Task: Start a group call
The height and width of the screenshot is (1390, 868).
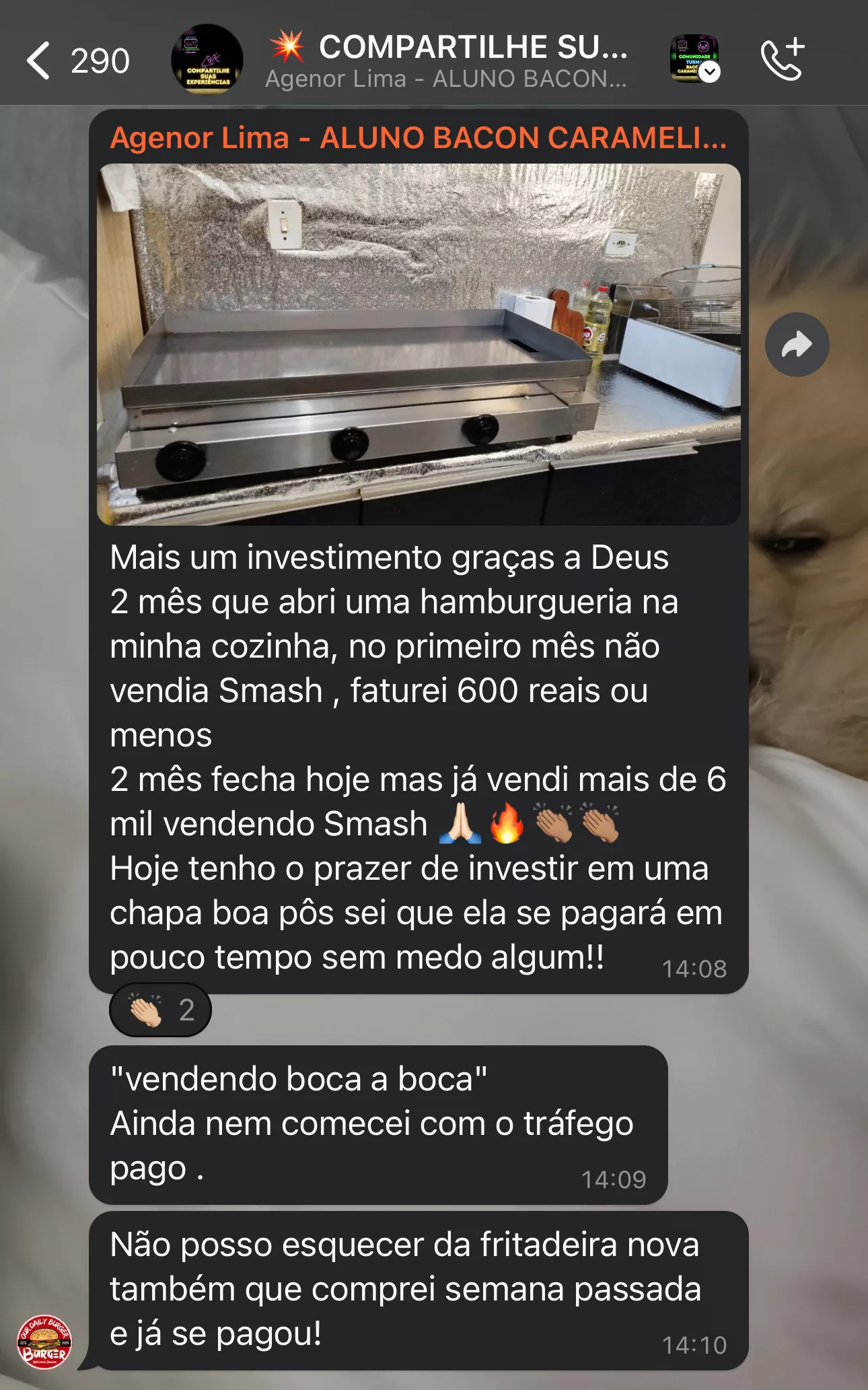Action: click(x=783, y=60)
